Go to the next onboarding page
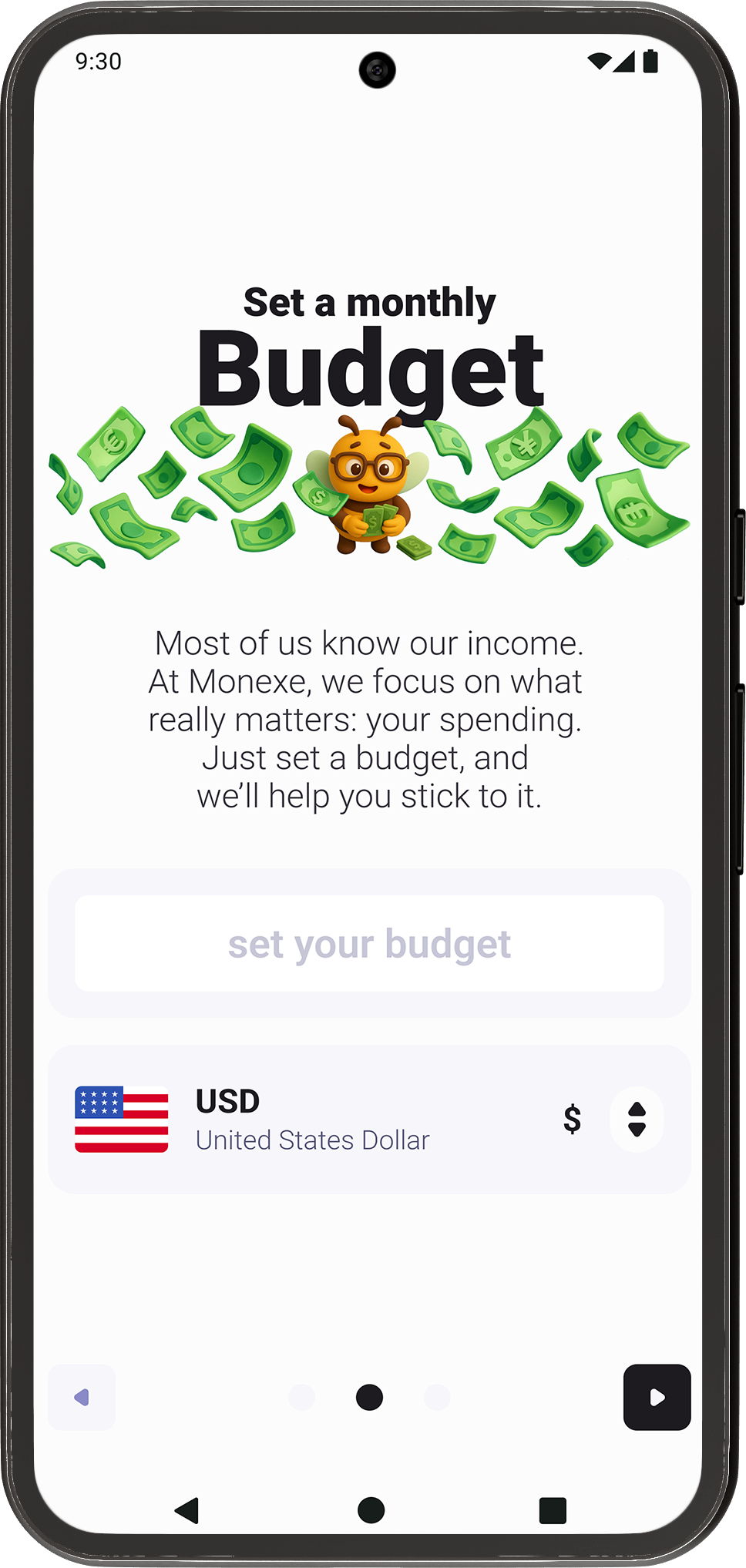Image resolution: width=746 pixels, height=1568 pixels. (x=657, y=1397)
